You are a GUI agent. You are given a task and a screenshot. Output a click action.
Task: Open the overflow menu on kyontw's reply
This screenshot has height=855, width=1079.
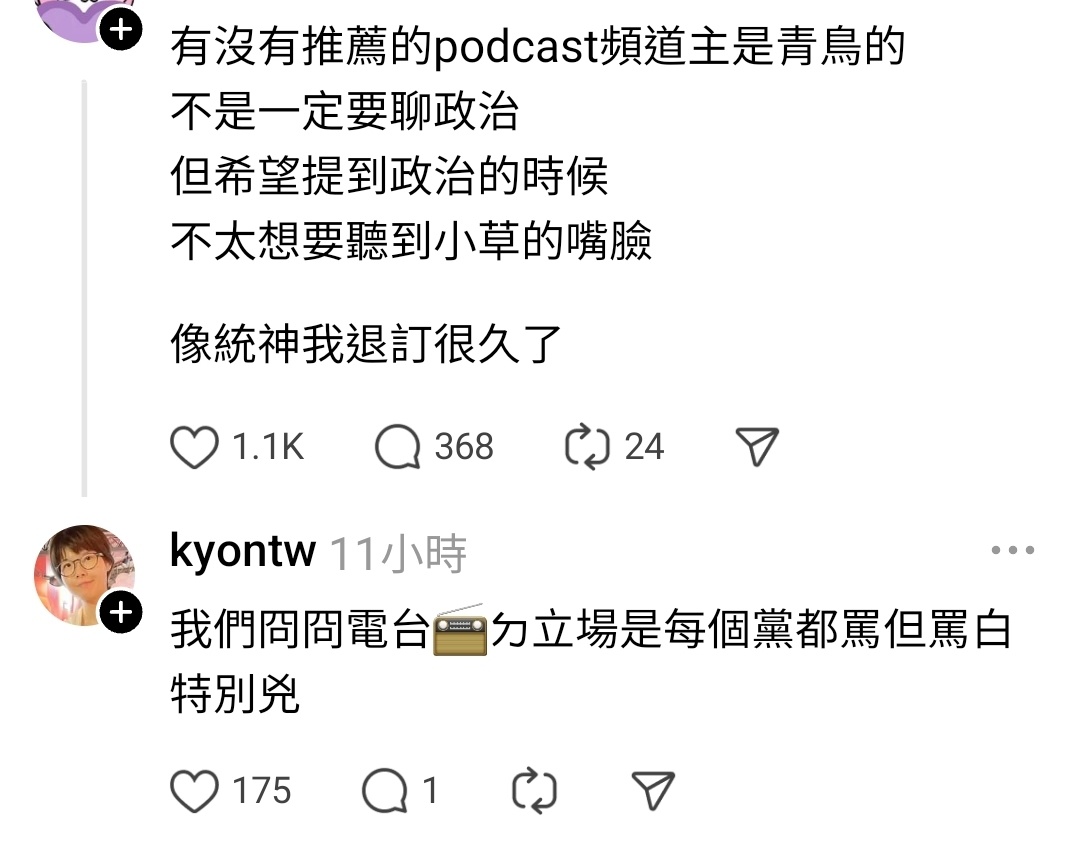pyautogui.click(x=1011, y=550)
